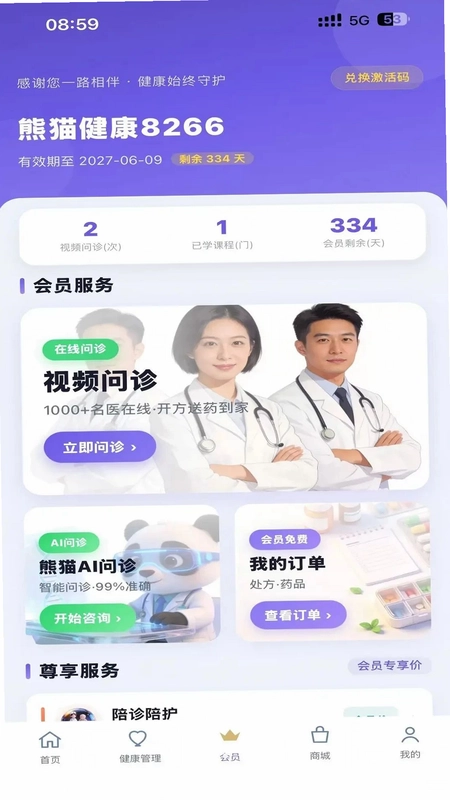The image size is (450, 800).
Task: Open the 健康管理 tab
Action: 140,747
